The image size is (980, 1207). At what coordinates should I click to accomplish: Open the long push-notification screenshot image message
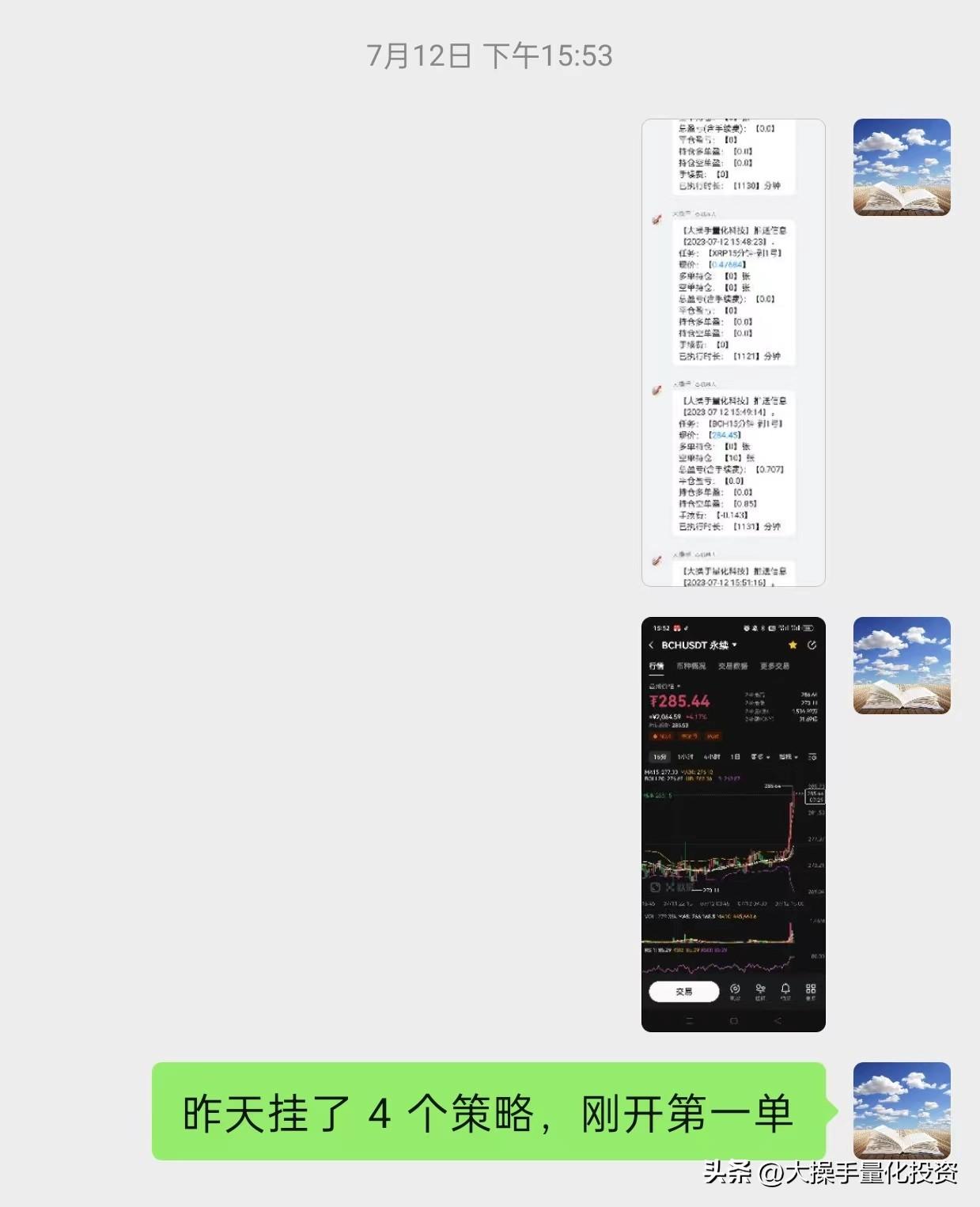(733, 353)
